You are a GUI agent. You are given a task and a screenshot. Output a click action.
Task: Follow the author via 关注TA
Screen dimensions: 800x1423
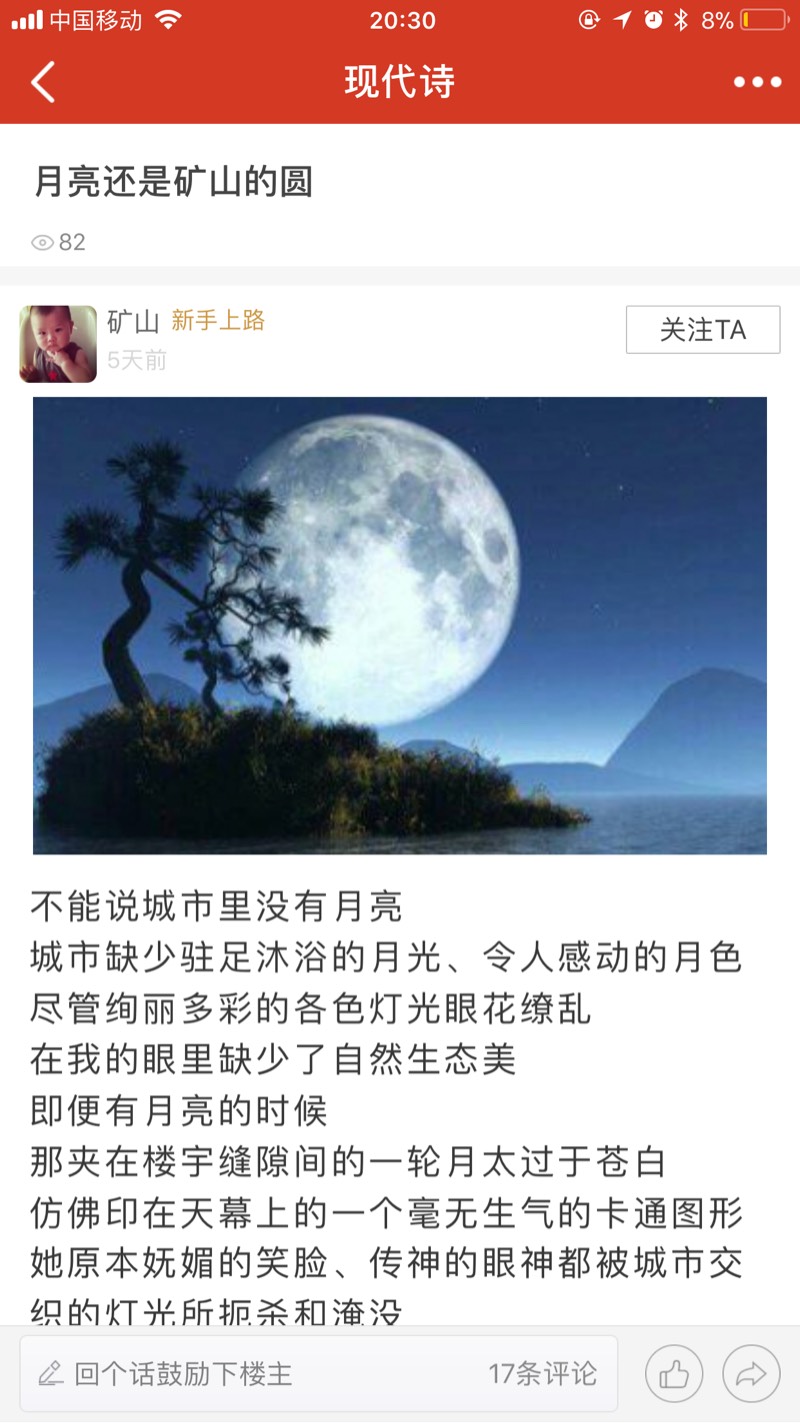[x=703, y=330]
